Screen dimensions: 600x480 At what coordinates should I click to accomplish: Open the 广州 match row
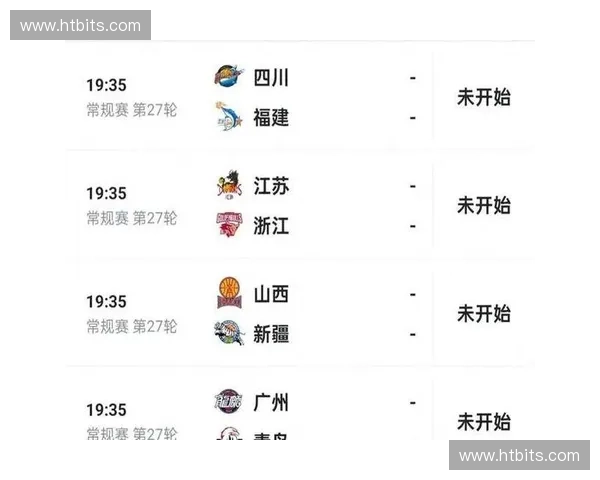coord(300,412)
